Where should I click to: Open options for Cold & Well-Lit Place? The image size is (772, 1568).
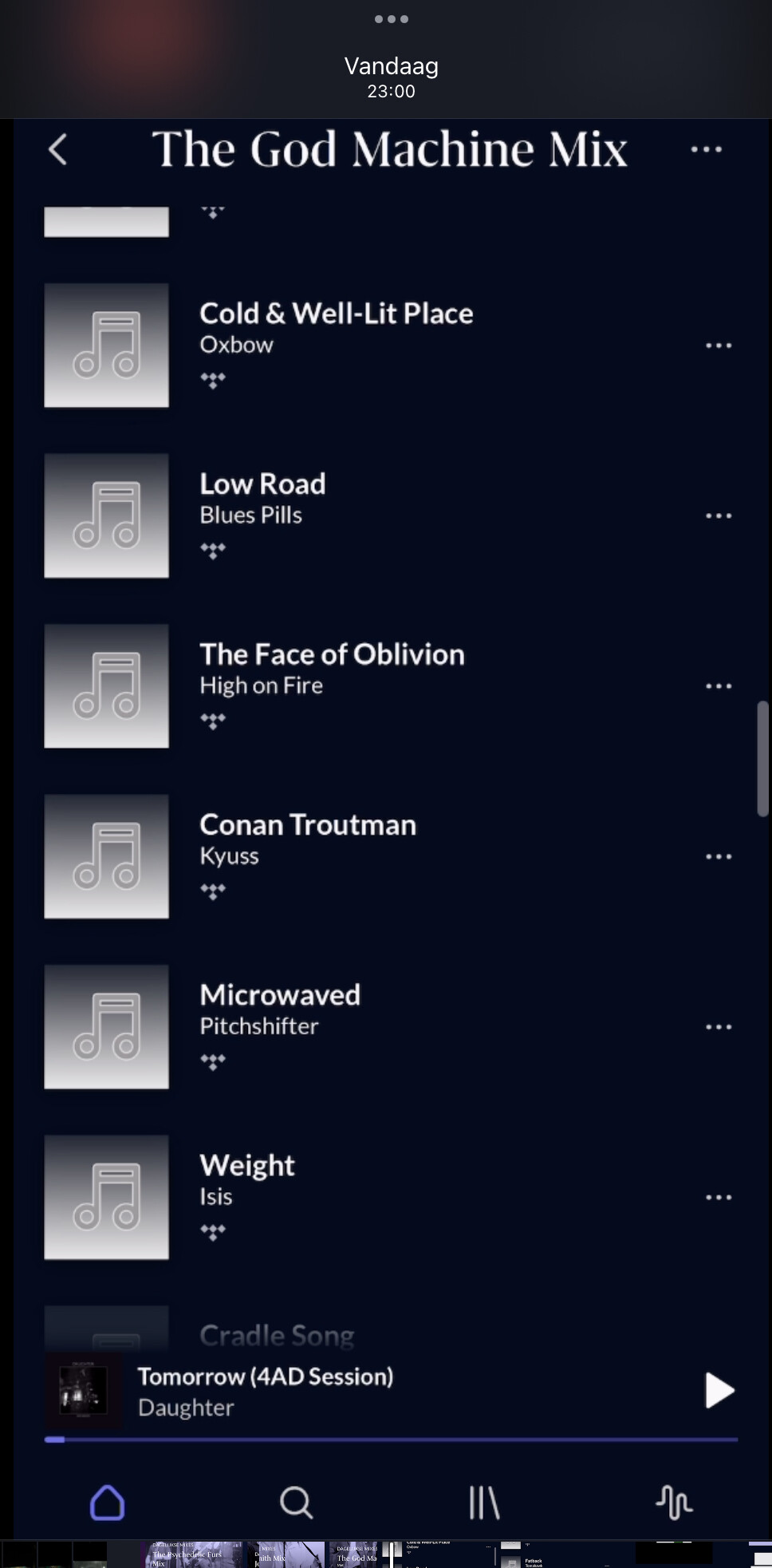pyautogui.click(x=719, y=346)
